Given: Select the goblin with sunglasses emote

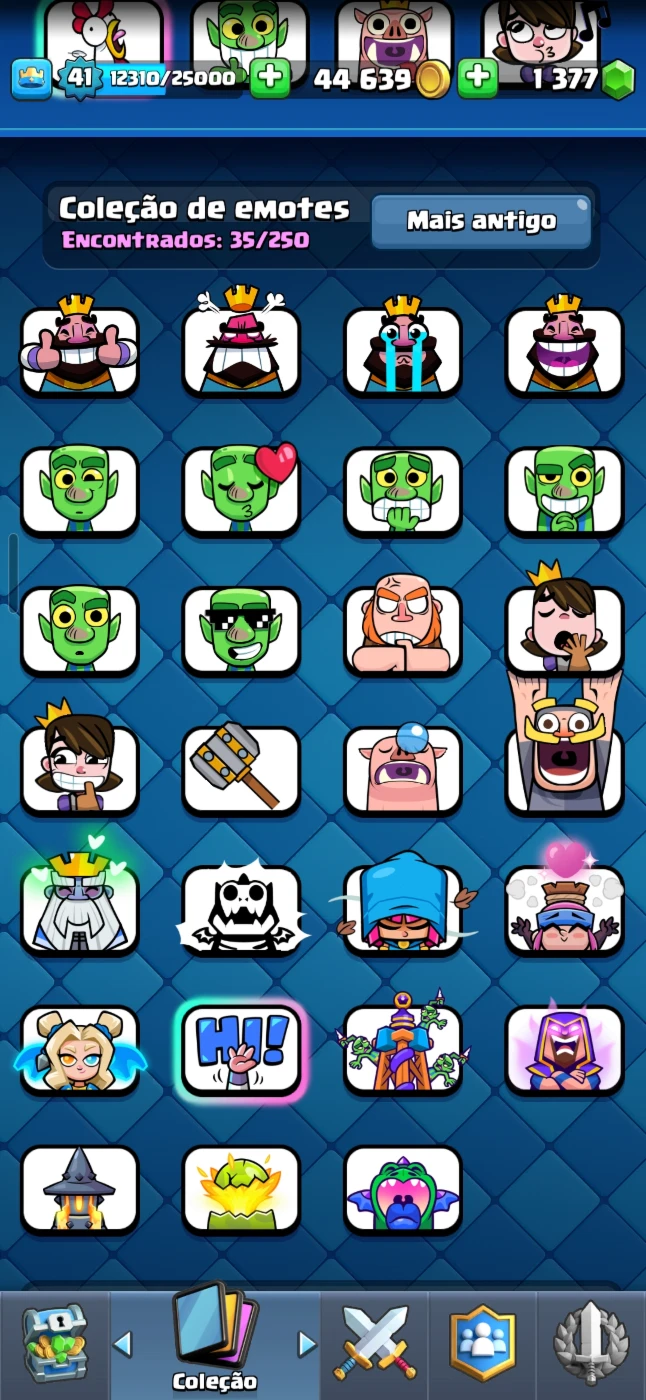Looking at the screenshot, I should pos(241,630).
